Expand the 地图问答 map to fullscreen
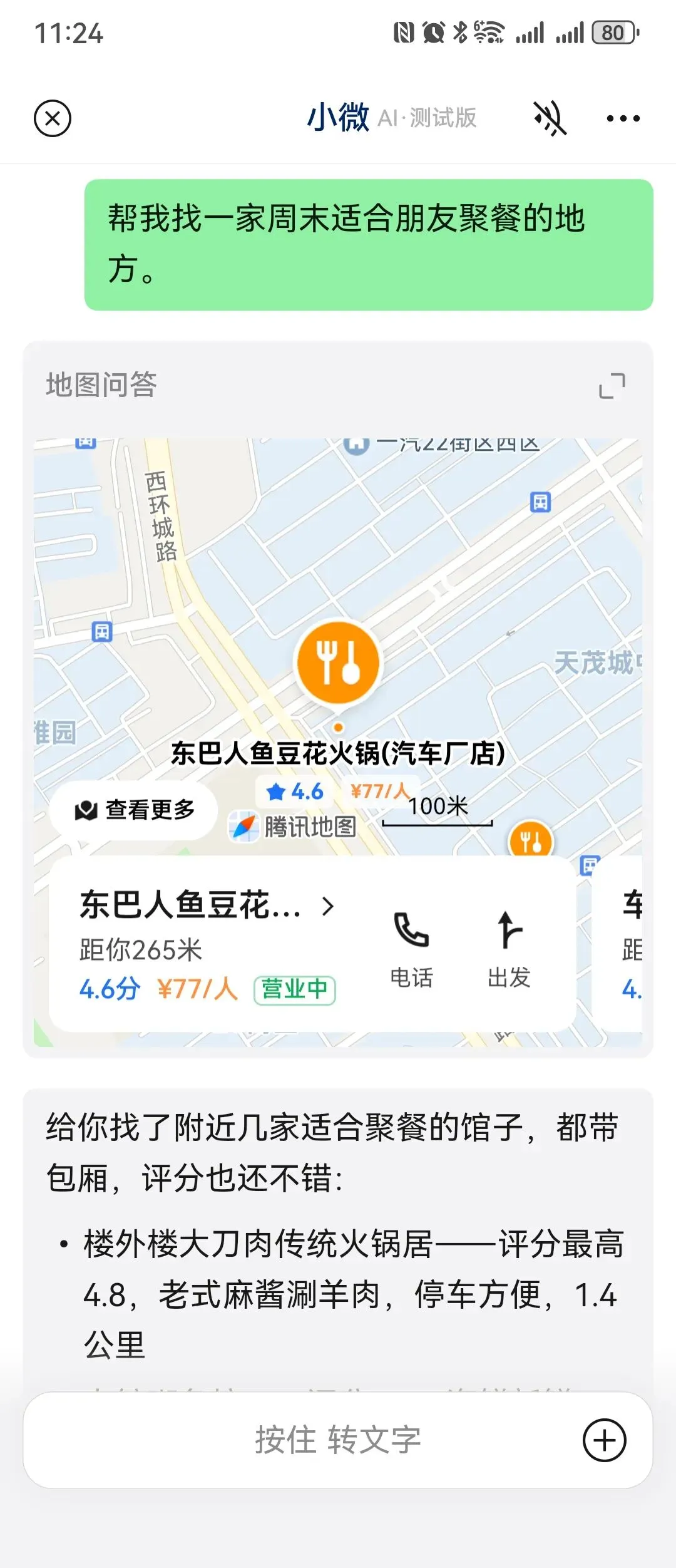The image size is (676, 1568). tap(612, 386)
